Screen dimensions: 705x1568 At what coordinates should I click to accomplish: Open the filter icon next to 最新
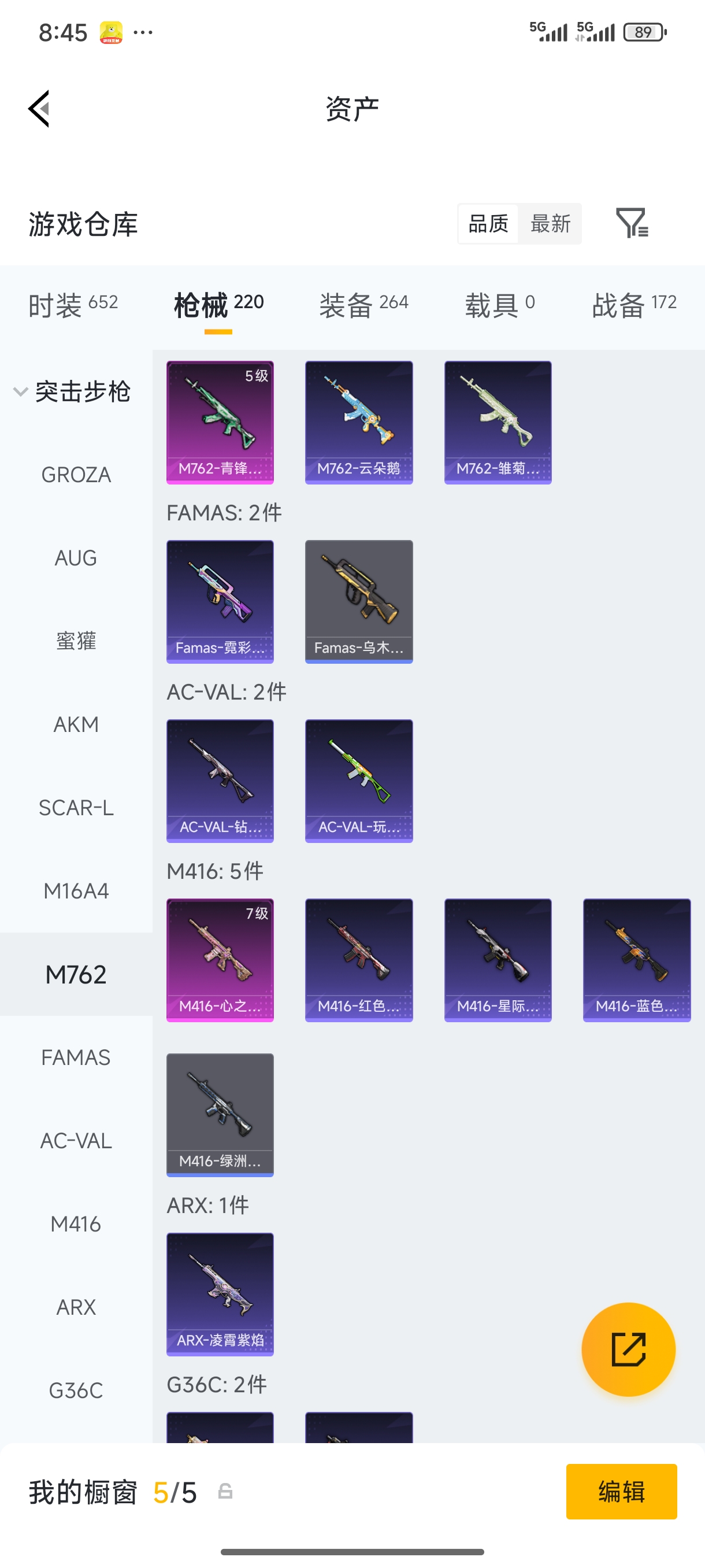632,223
